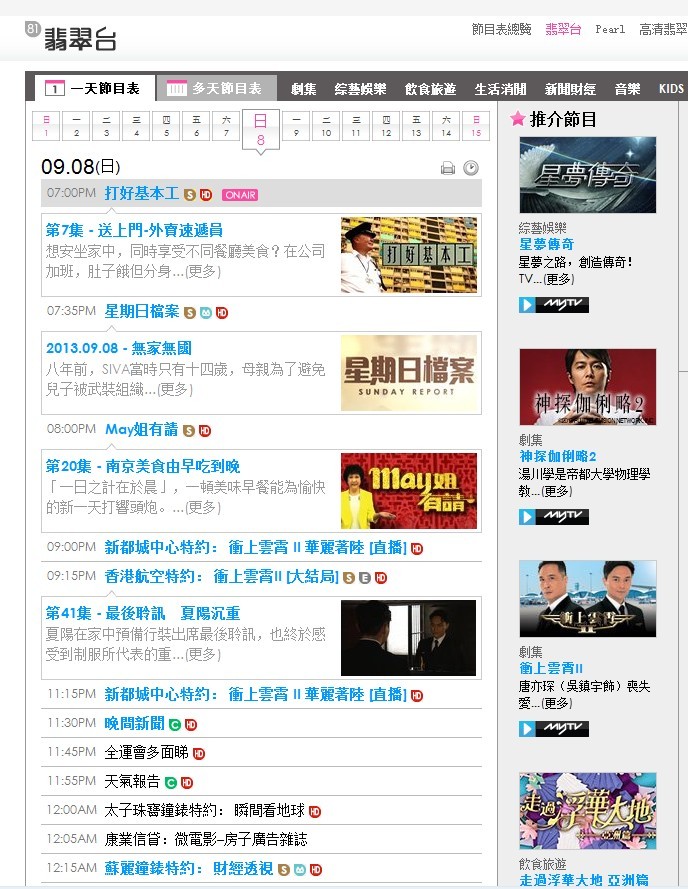The image size is (688, 889).
Task: Open the 劇集 category
Action: pos(303,89)
